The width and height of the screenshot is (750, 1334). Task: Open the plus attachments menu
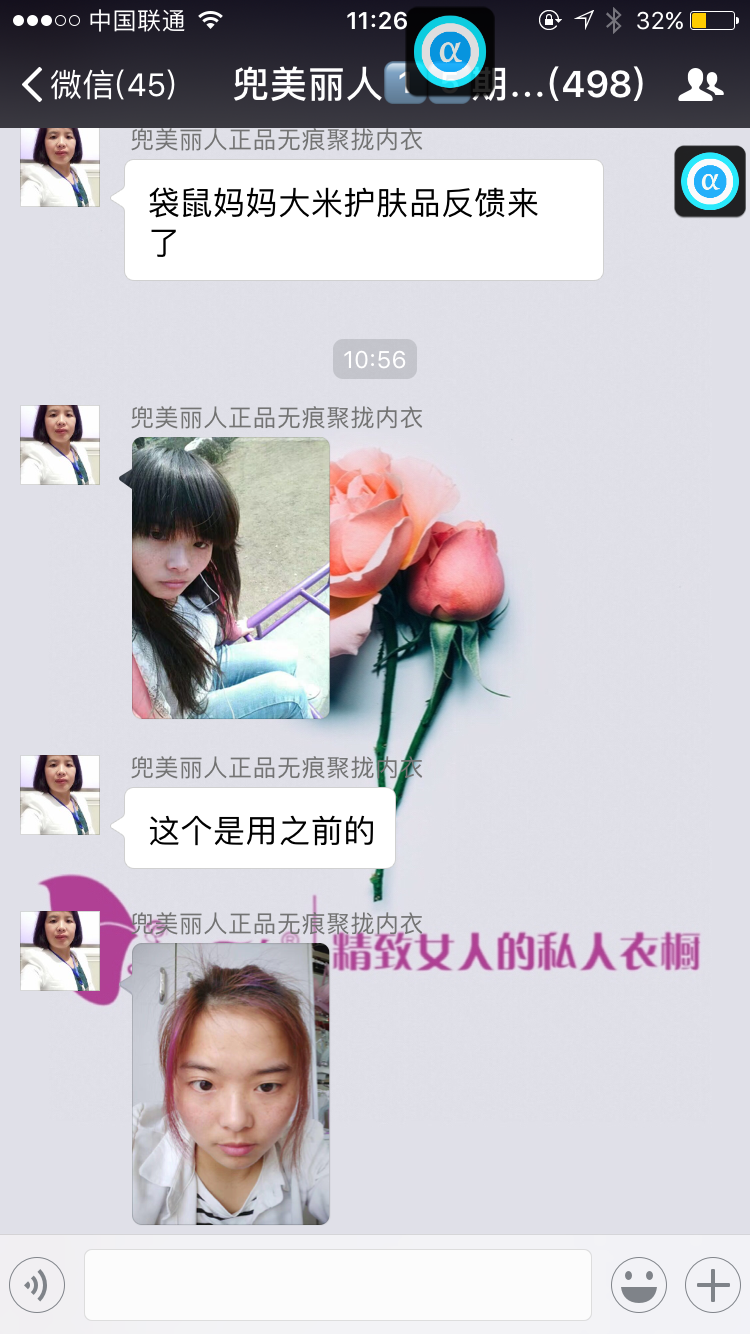pyautogui.click(x=712, y=1285)
